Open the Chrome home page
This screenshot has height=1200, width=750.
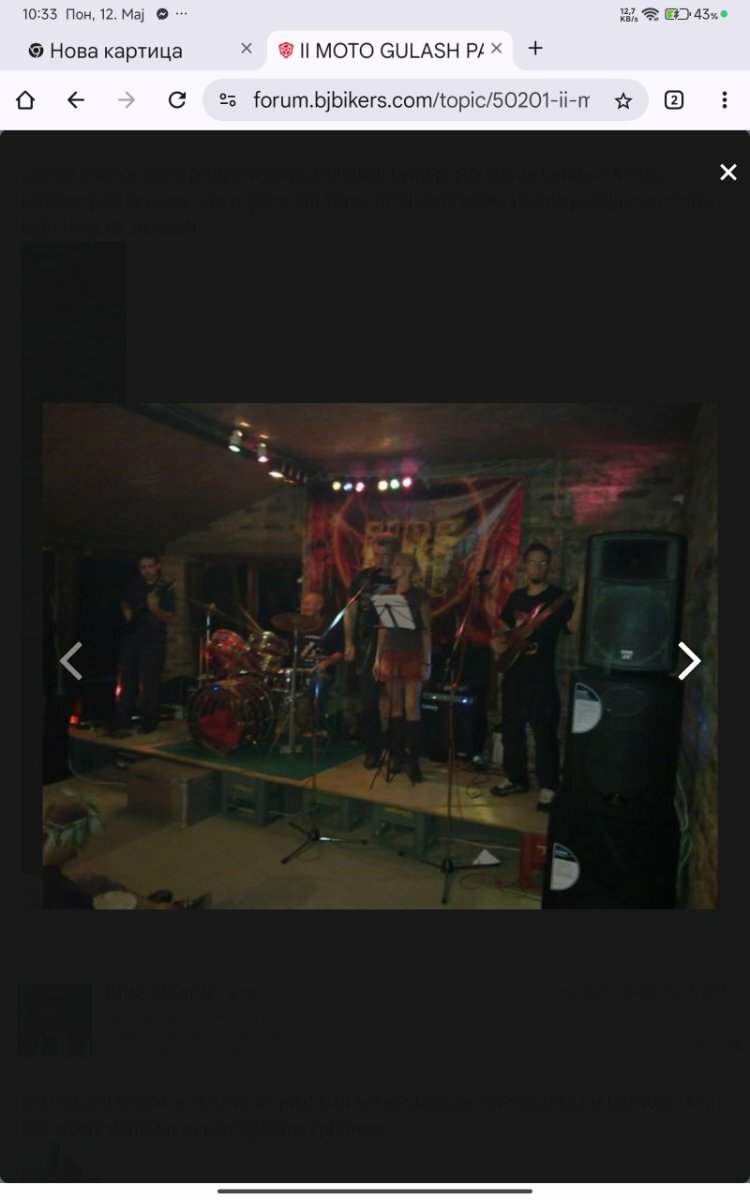coord(26,100)
